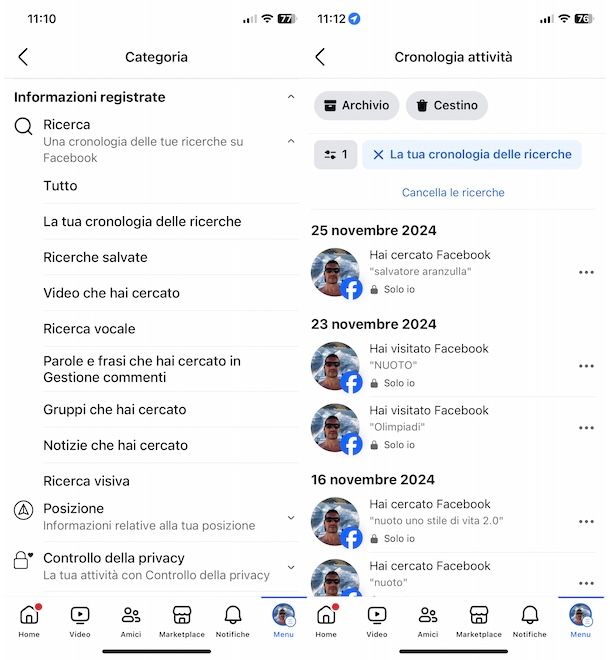Open Ricerca vocale

[89, 329]
